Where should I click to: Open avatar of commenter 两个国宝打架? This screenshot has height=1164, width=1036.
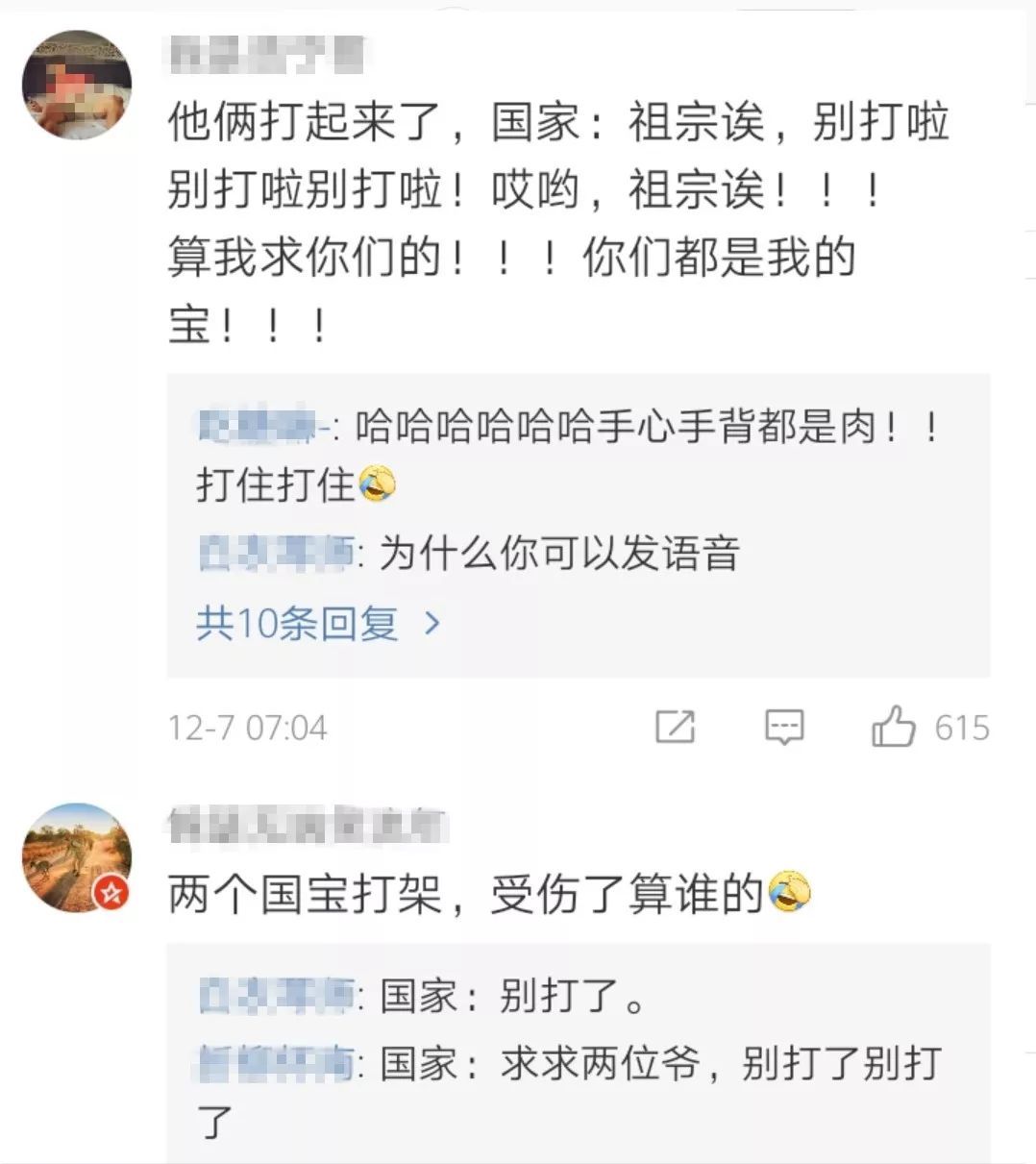point(77,857)
